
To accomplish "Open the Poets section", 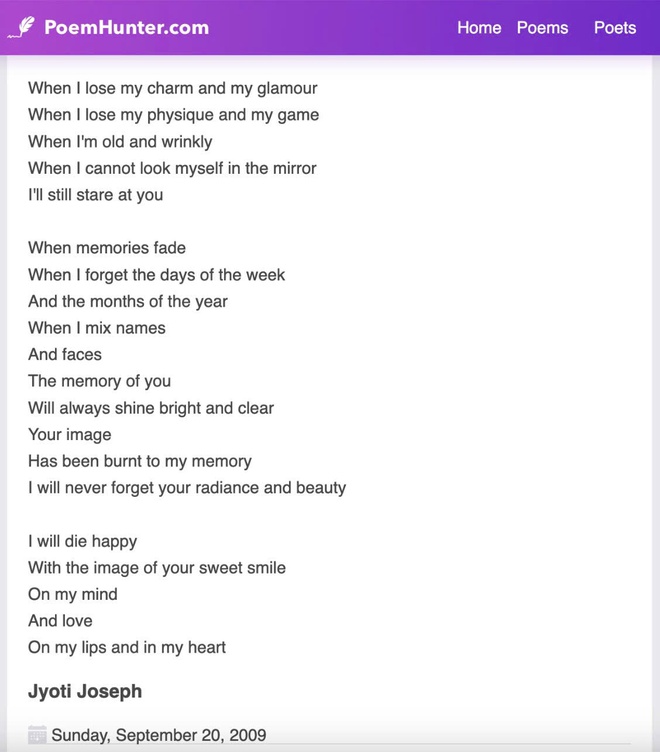I will tap(614, 28).
